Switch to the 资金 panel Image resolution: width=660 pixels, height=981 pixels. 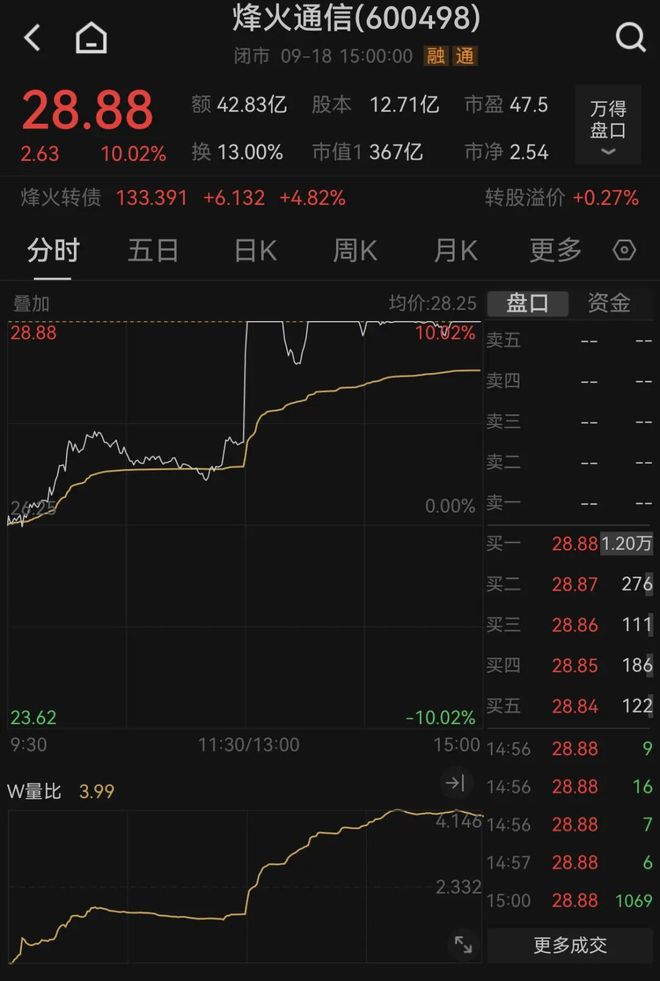coord(609,303)
